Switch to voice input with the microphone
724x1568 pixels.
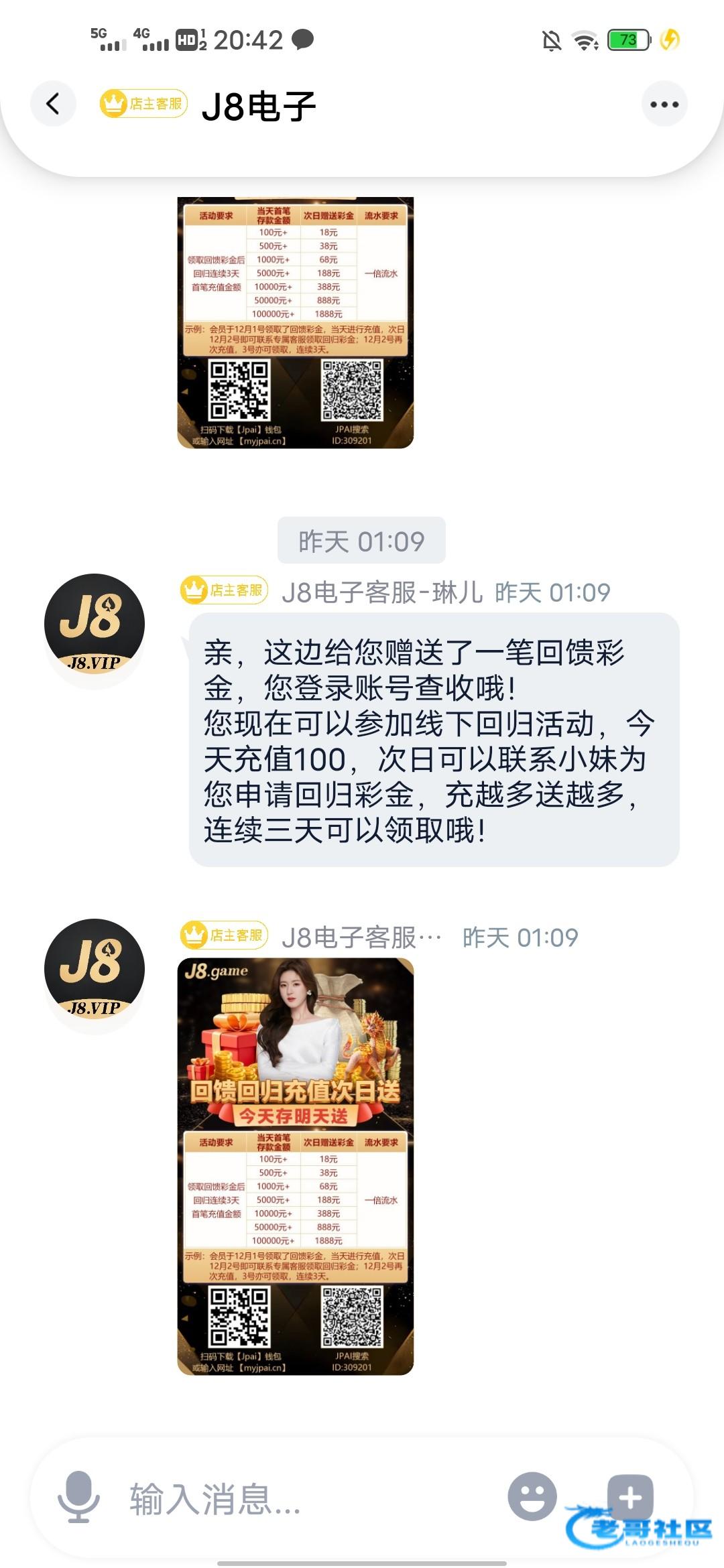point(78,1496)
